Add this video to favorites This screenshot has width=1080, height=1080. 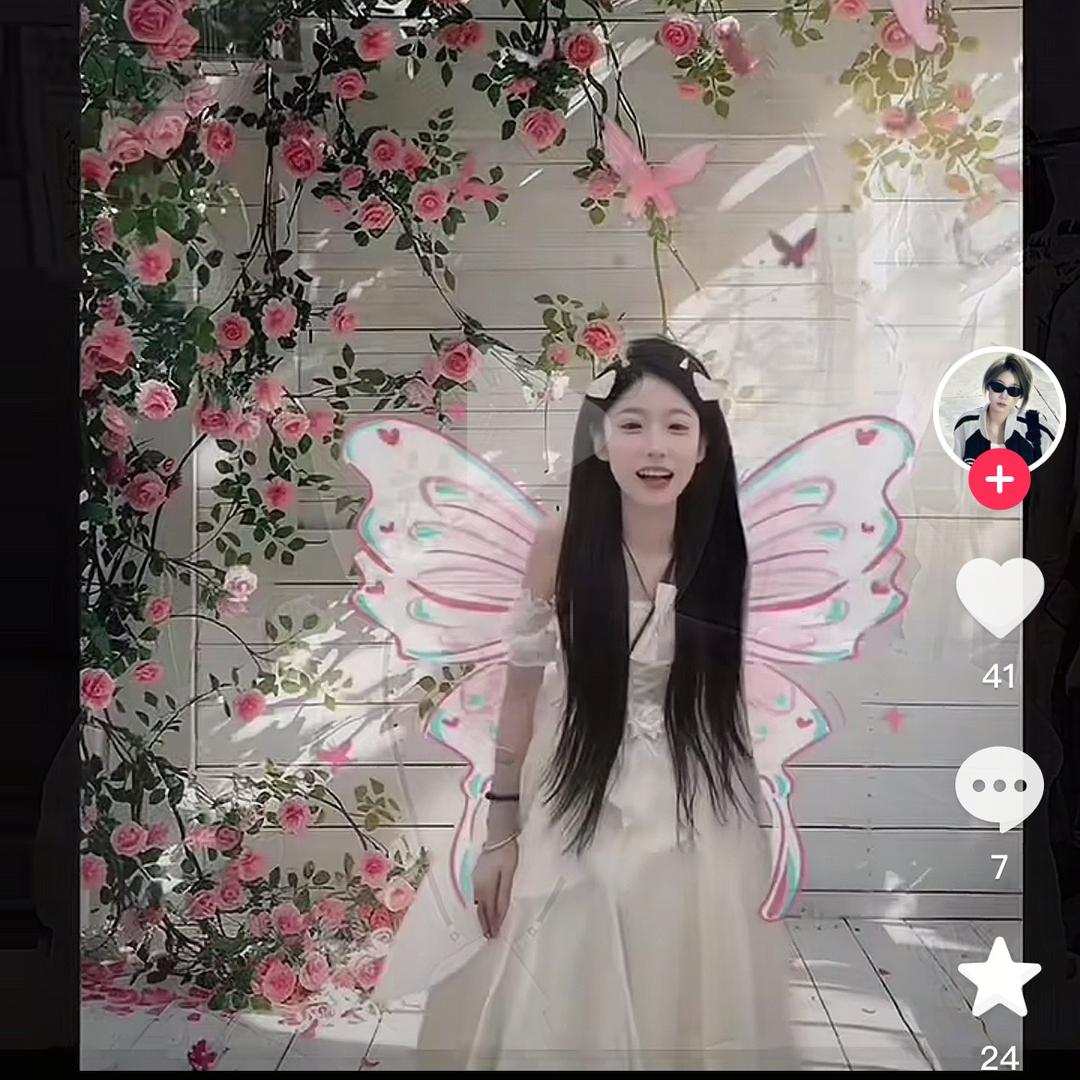[x=999, y=976]
